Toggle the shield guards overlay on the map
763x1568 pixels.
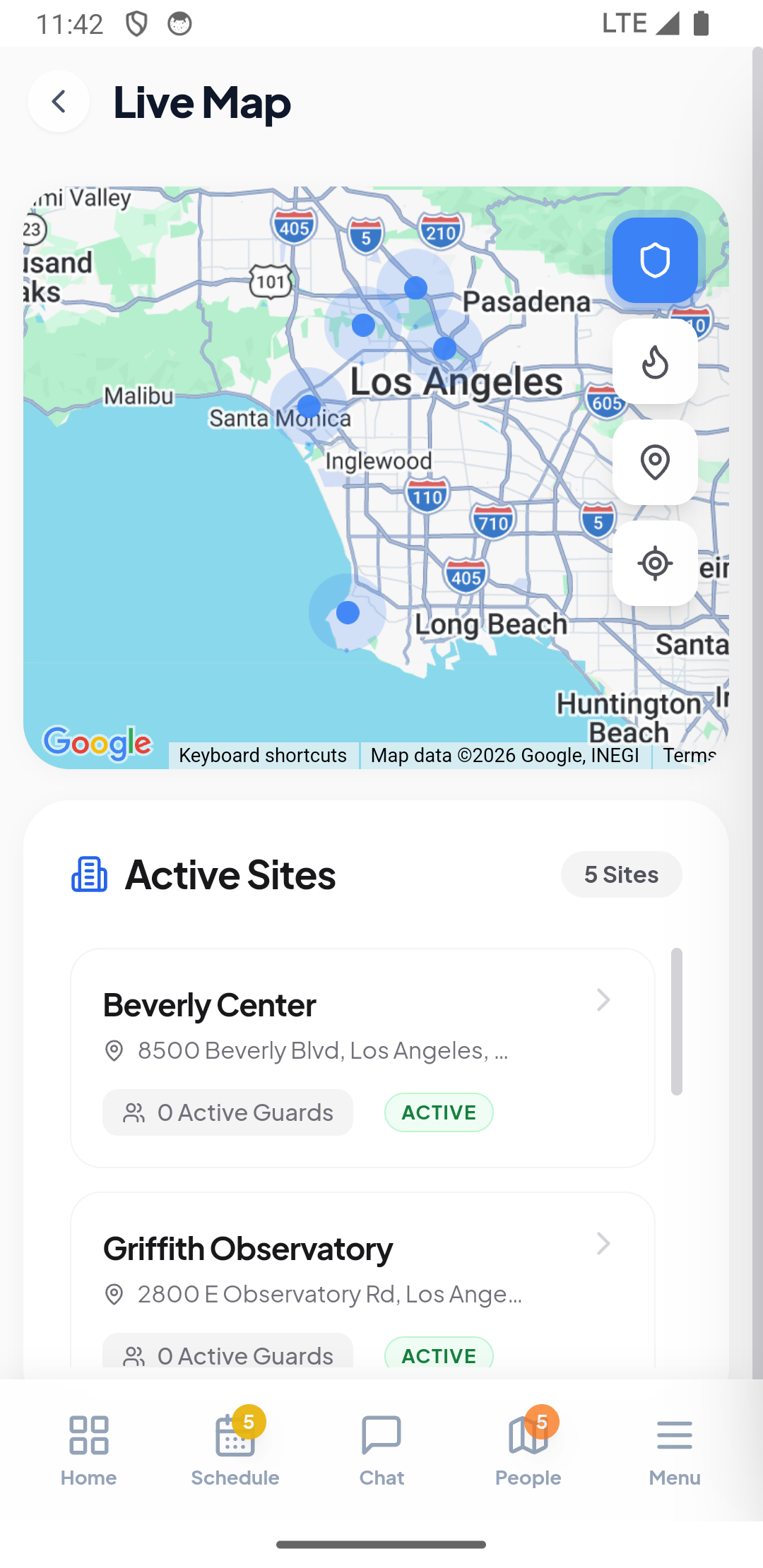tap(653, 259)
